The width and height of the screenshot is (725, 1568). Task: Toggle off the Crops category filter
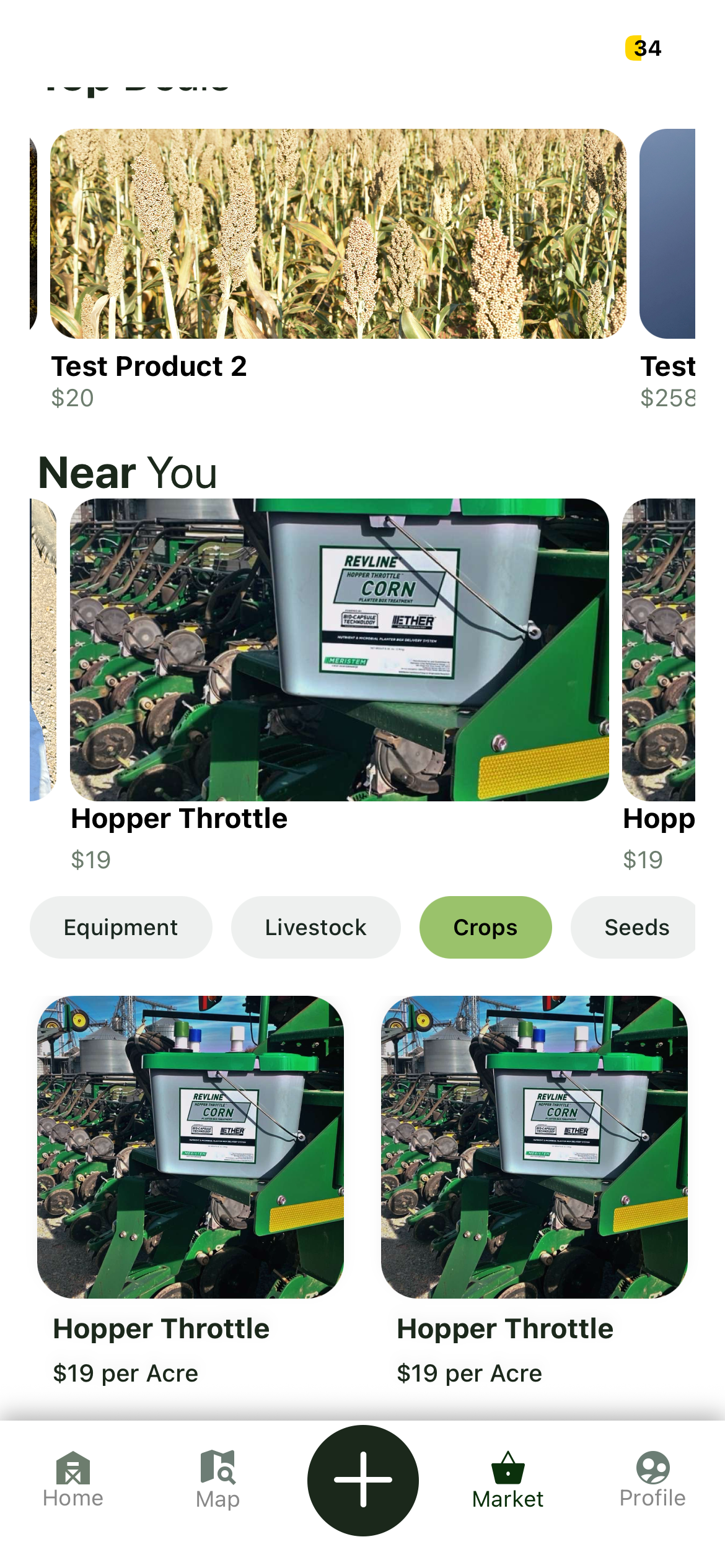point(485,926)
